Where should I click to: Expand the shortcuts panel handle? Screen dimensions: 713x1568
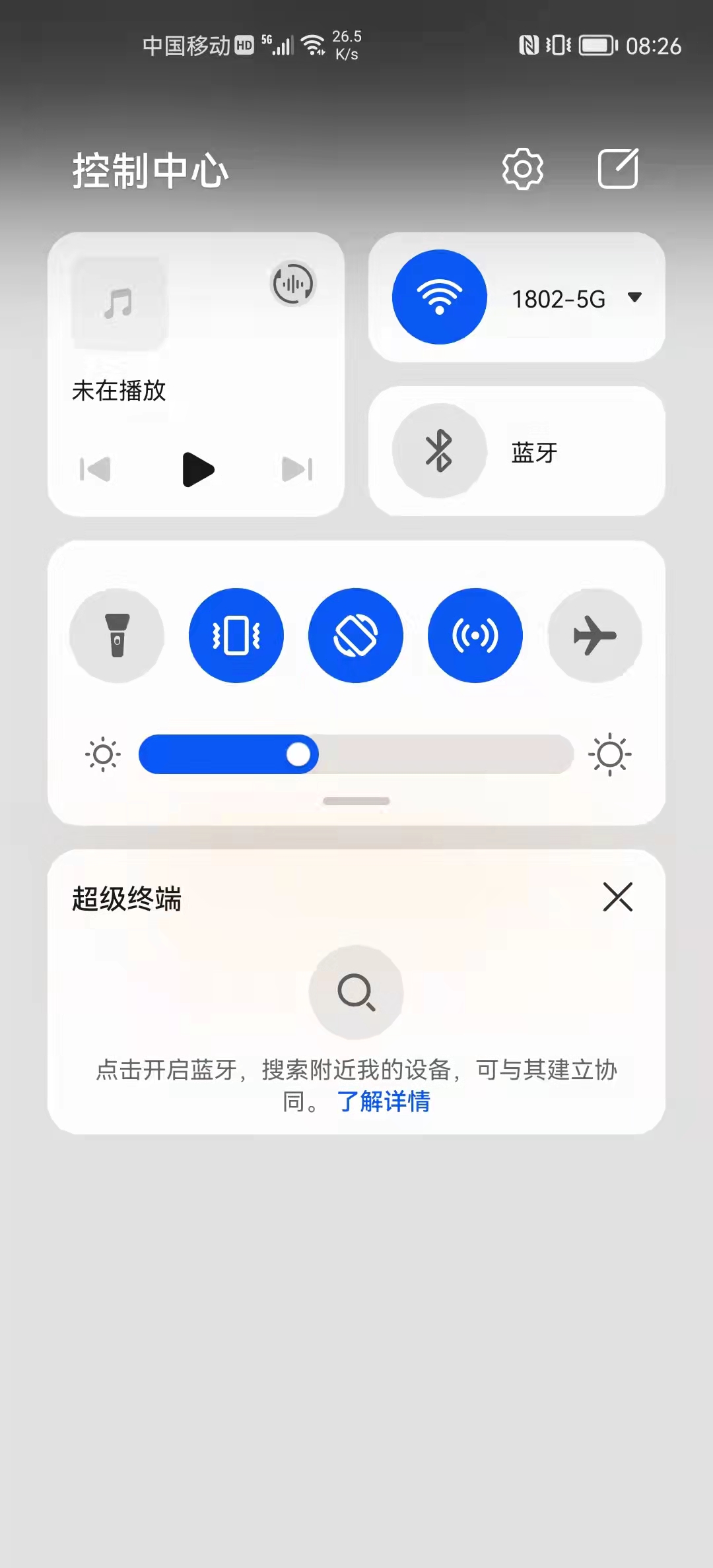click(356, 801)
